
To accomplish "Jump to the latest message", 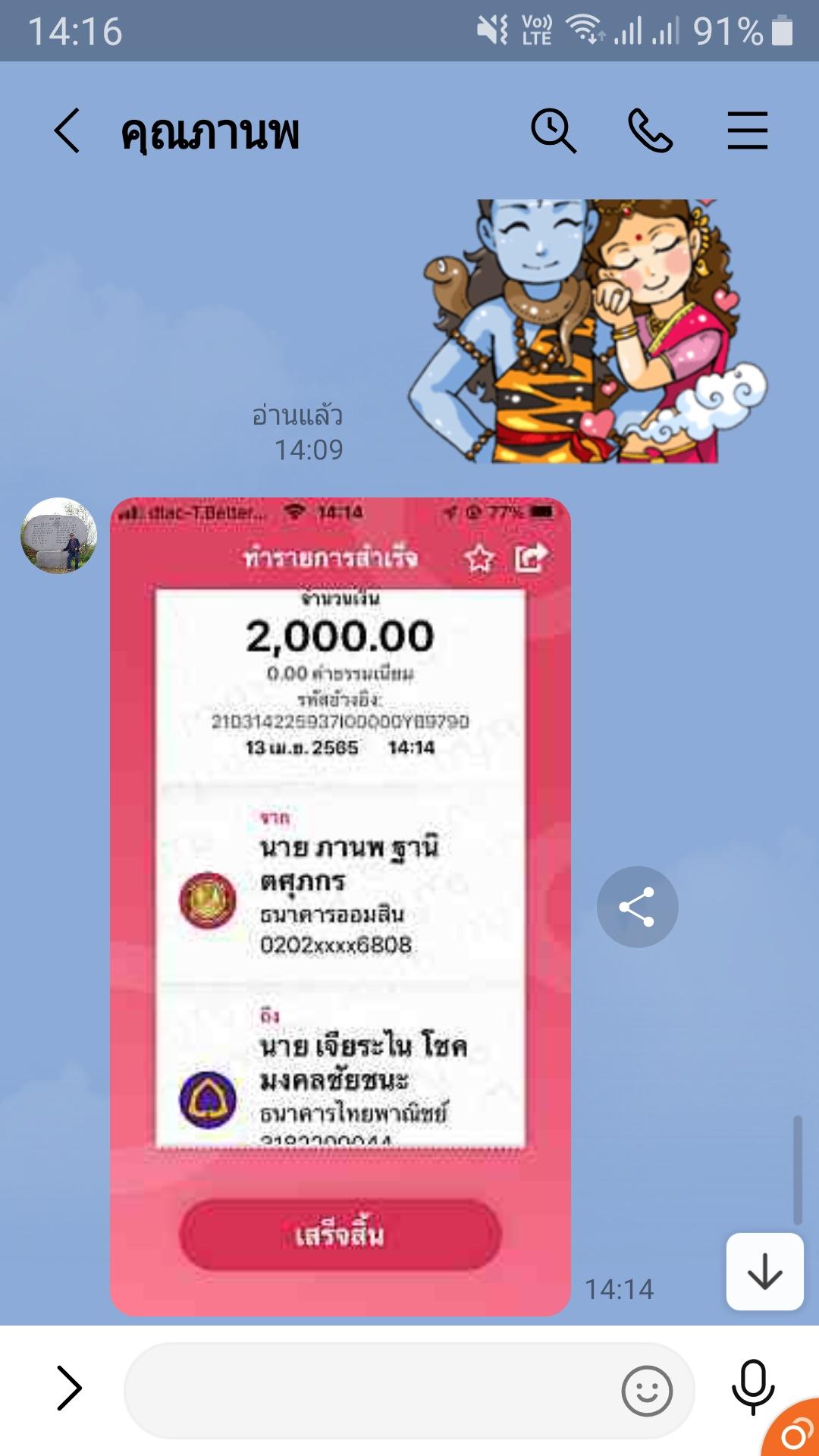I will click(x=764, y=1272).
